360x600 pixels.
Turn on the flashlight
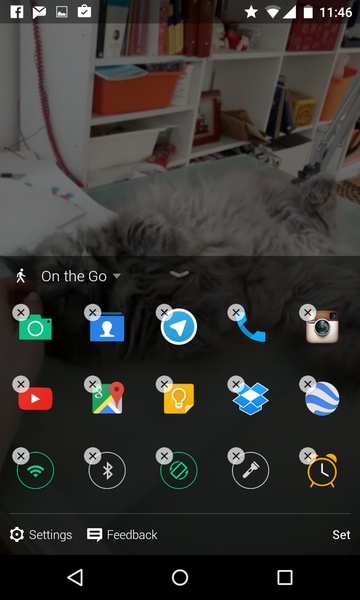coord(251,470)
